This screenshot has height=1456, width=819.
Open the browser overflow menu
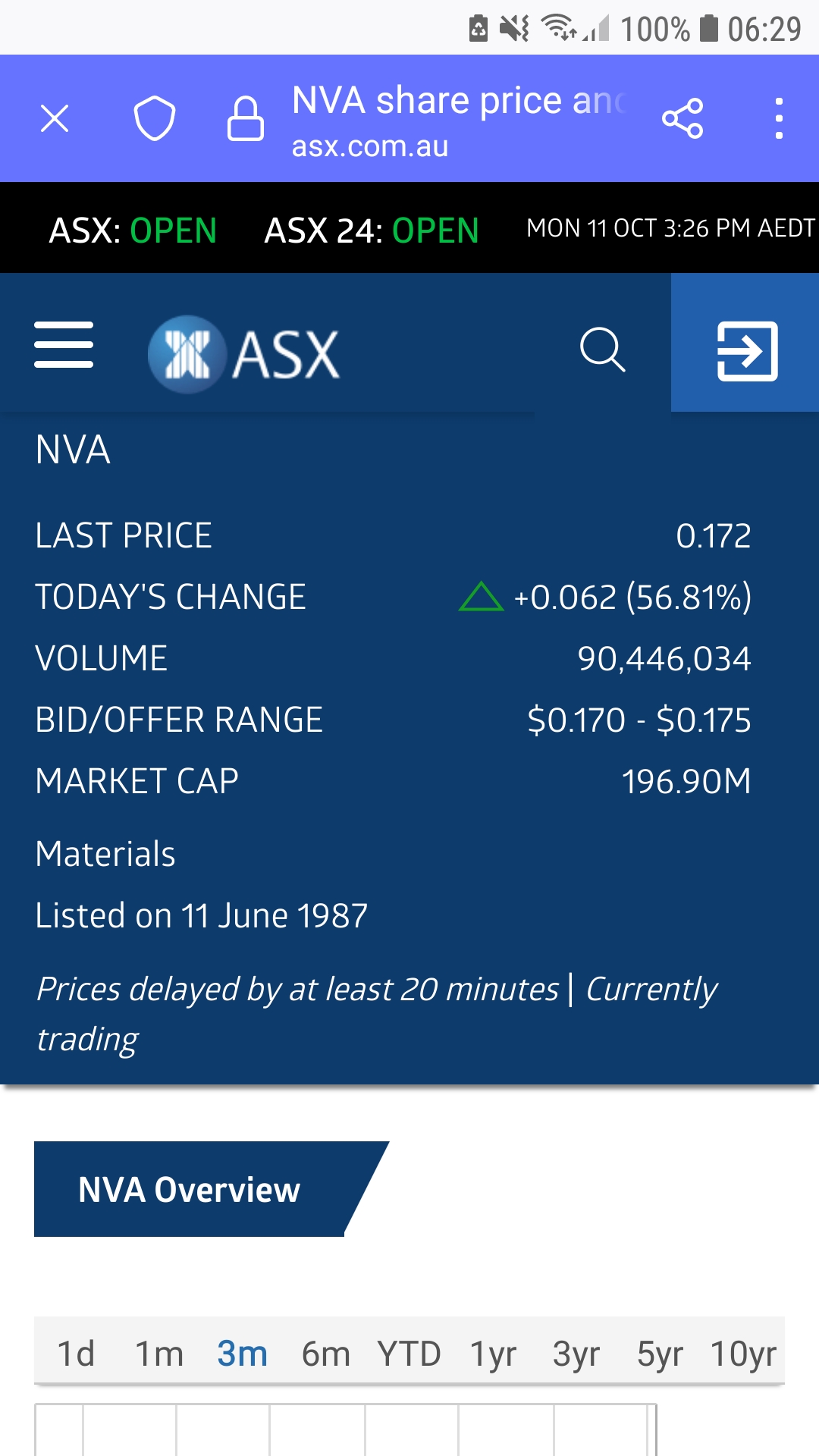pos(779,118)
